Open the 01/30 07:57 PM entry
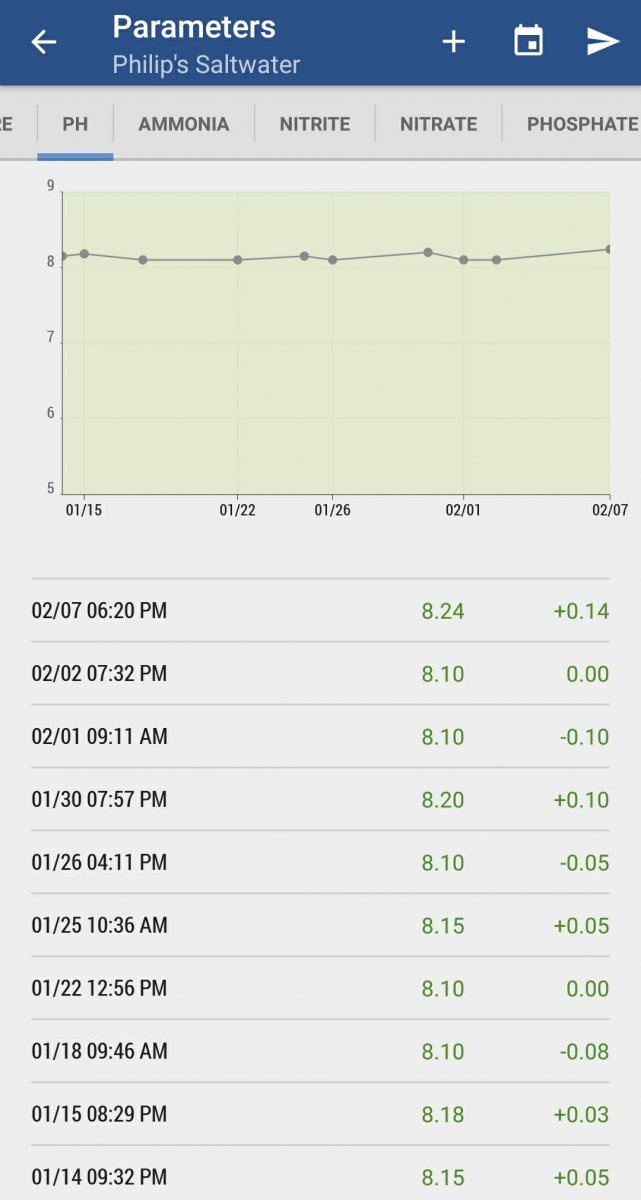 coord(320,800)
